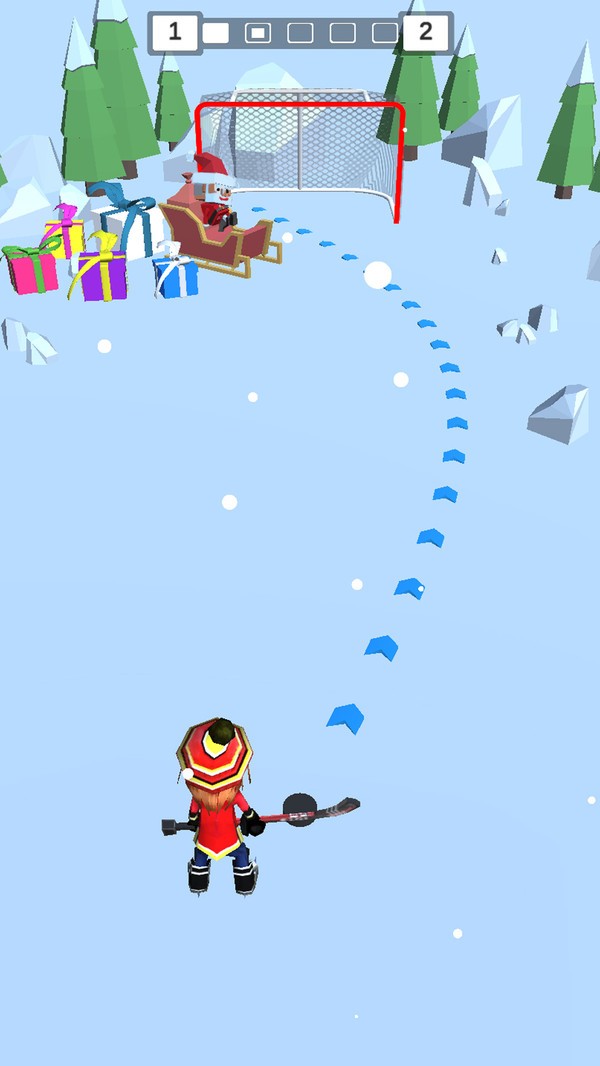Tap the hockey player holding the stick

coord(217,806)
